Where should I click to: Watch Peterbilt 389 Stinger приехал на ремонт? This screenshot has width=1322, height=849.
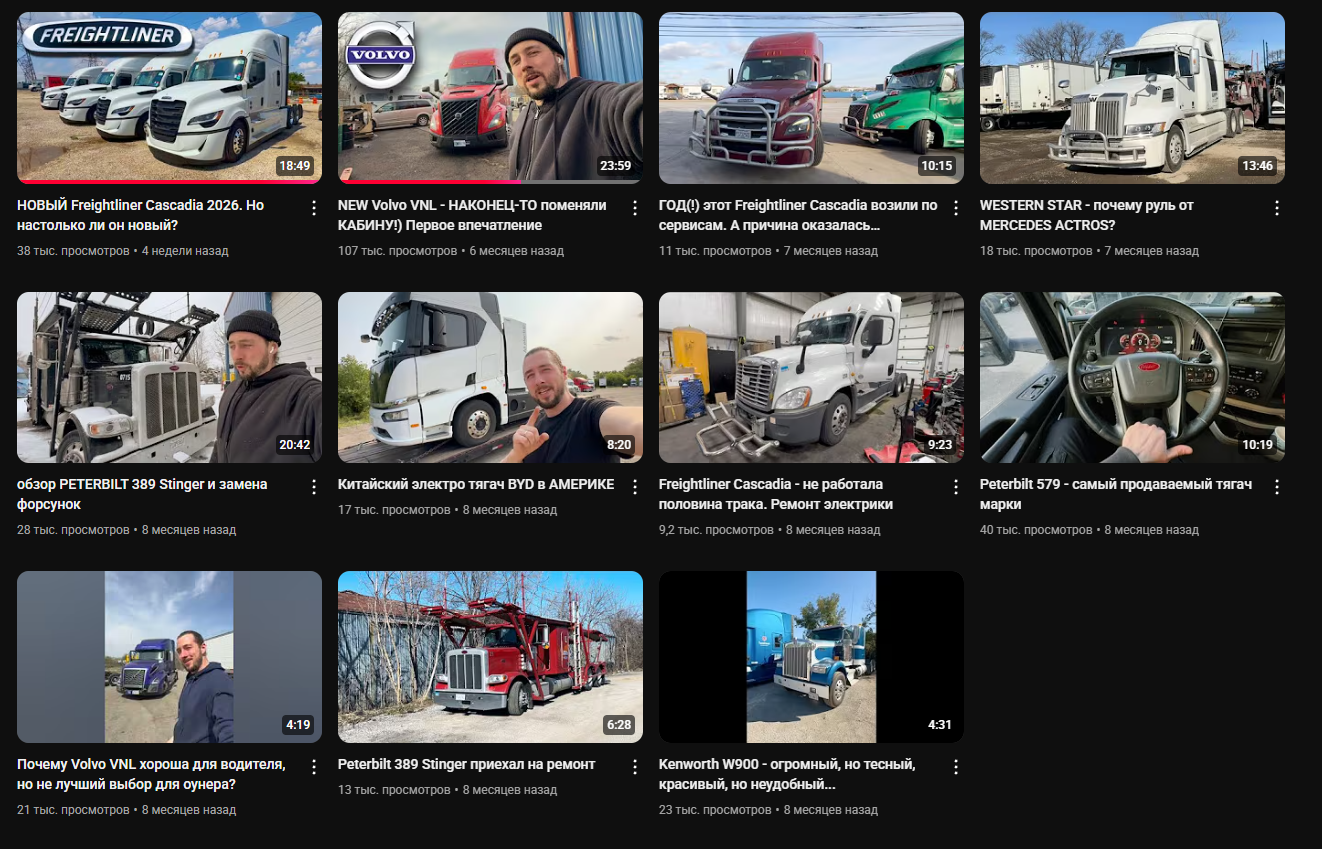pos(490,657)
